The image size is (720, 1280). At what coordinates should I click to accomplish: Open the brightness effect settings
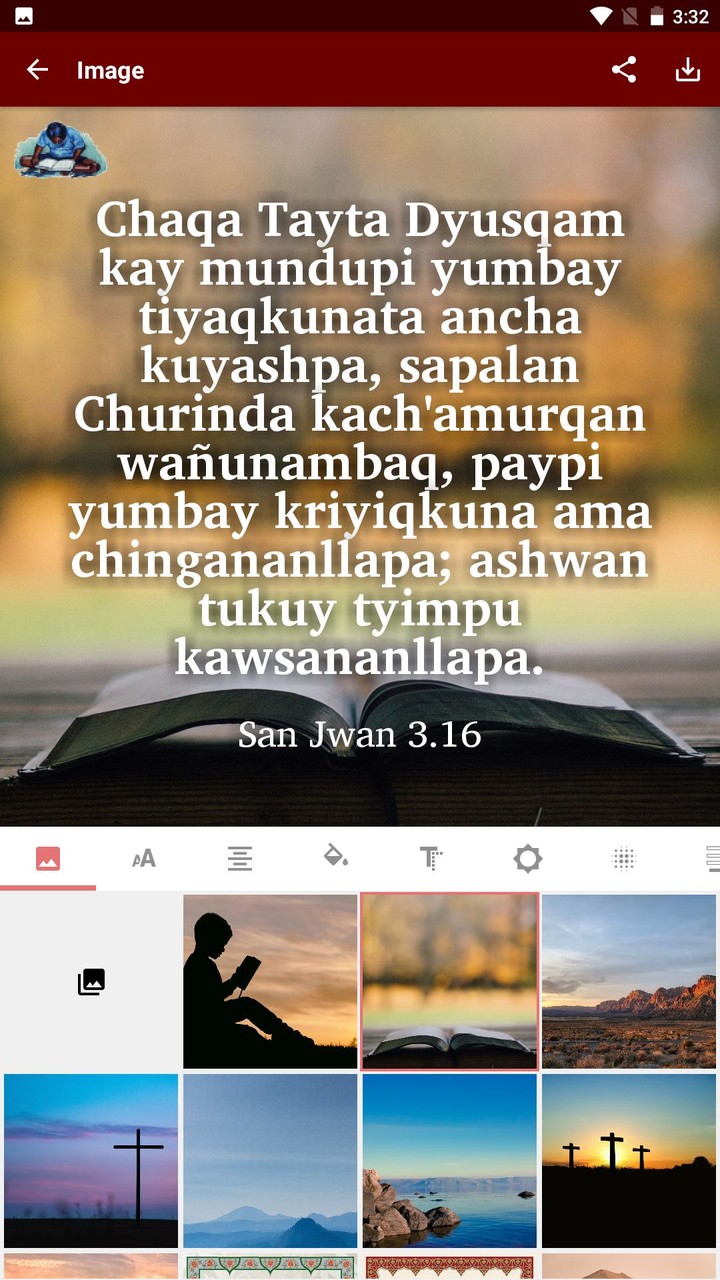527,858
